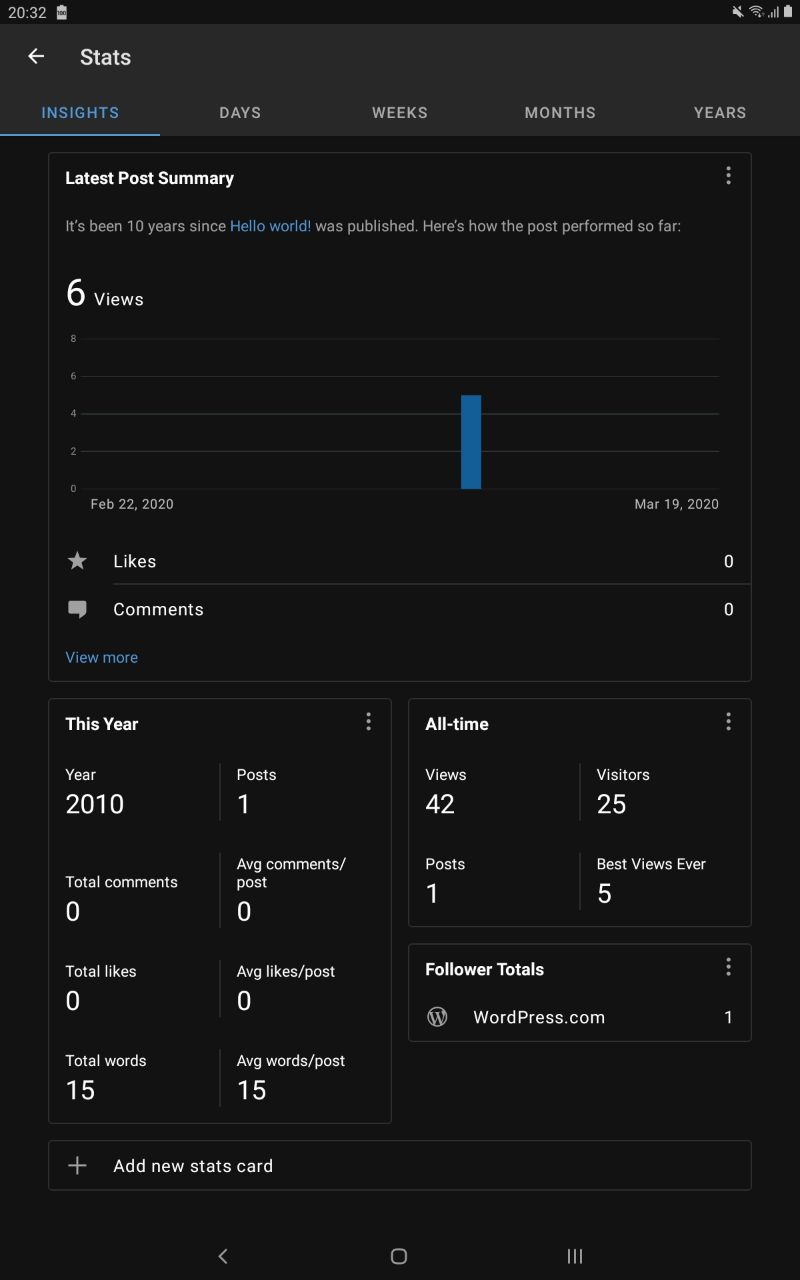Open recent apps from navigation bar
800x1280 pixels.
coord(575,1256)
